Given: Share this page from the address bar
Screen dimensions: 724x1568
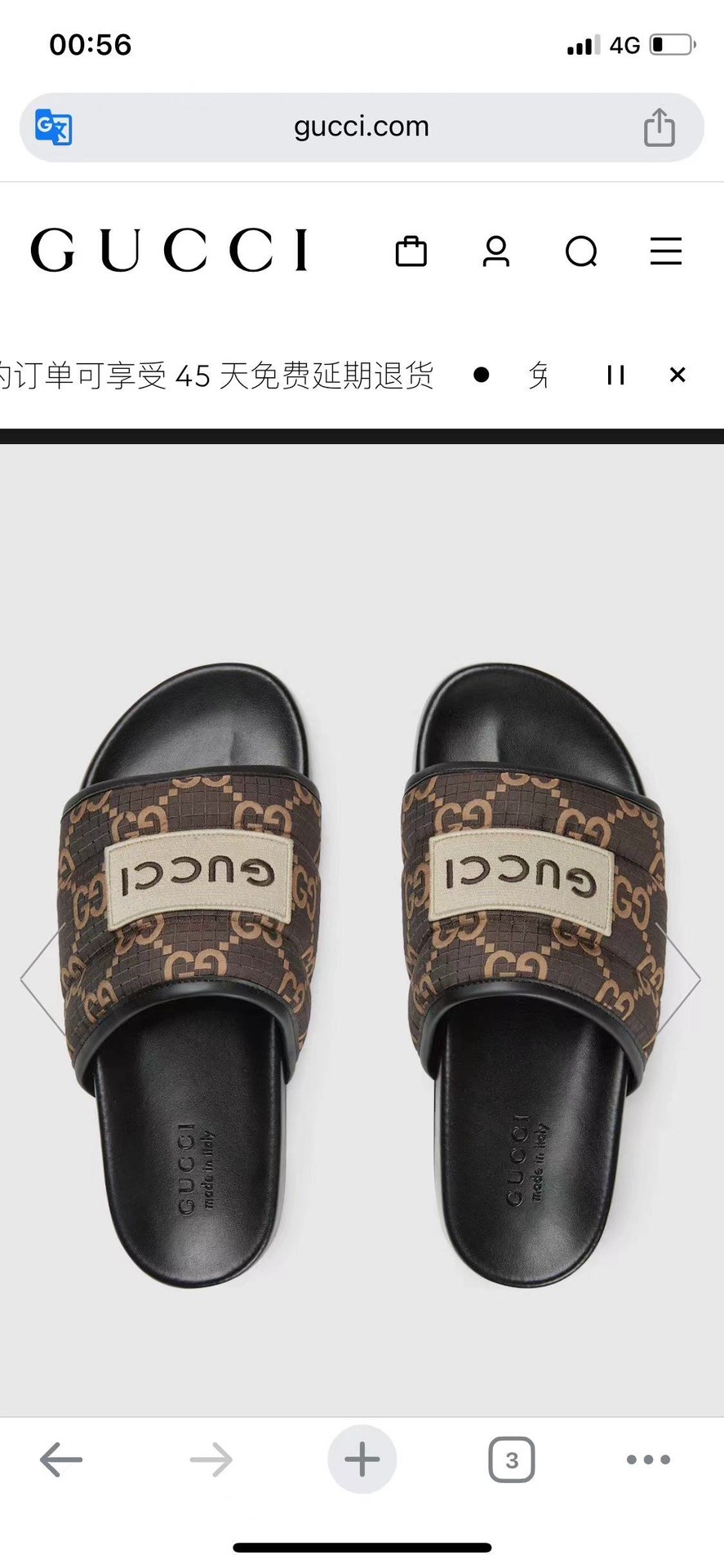Looking at the screenshot, I should click(659, 127).
